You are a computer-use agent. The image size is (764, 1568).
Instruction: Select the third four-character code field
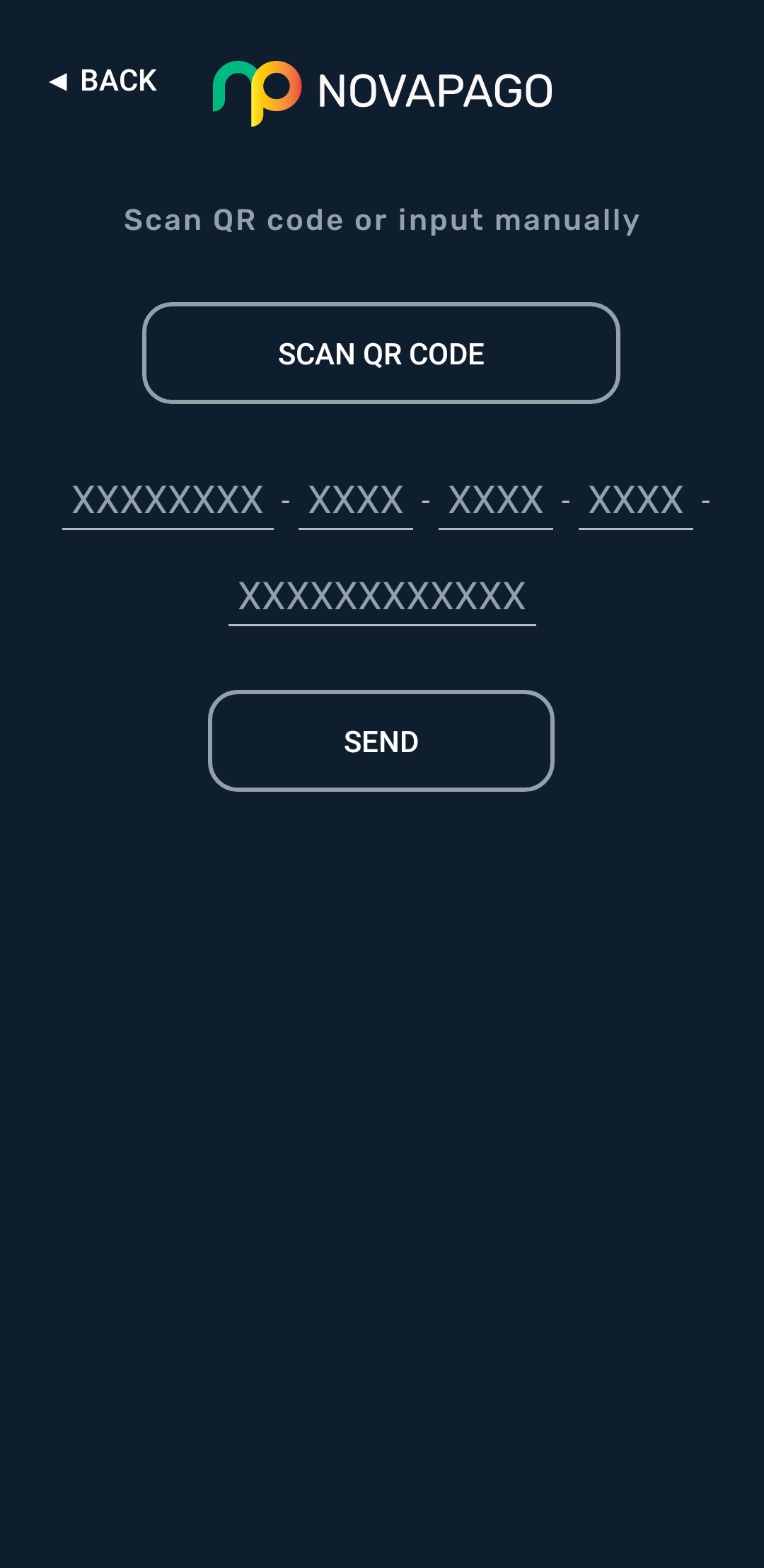click(496, 501)
